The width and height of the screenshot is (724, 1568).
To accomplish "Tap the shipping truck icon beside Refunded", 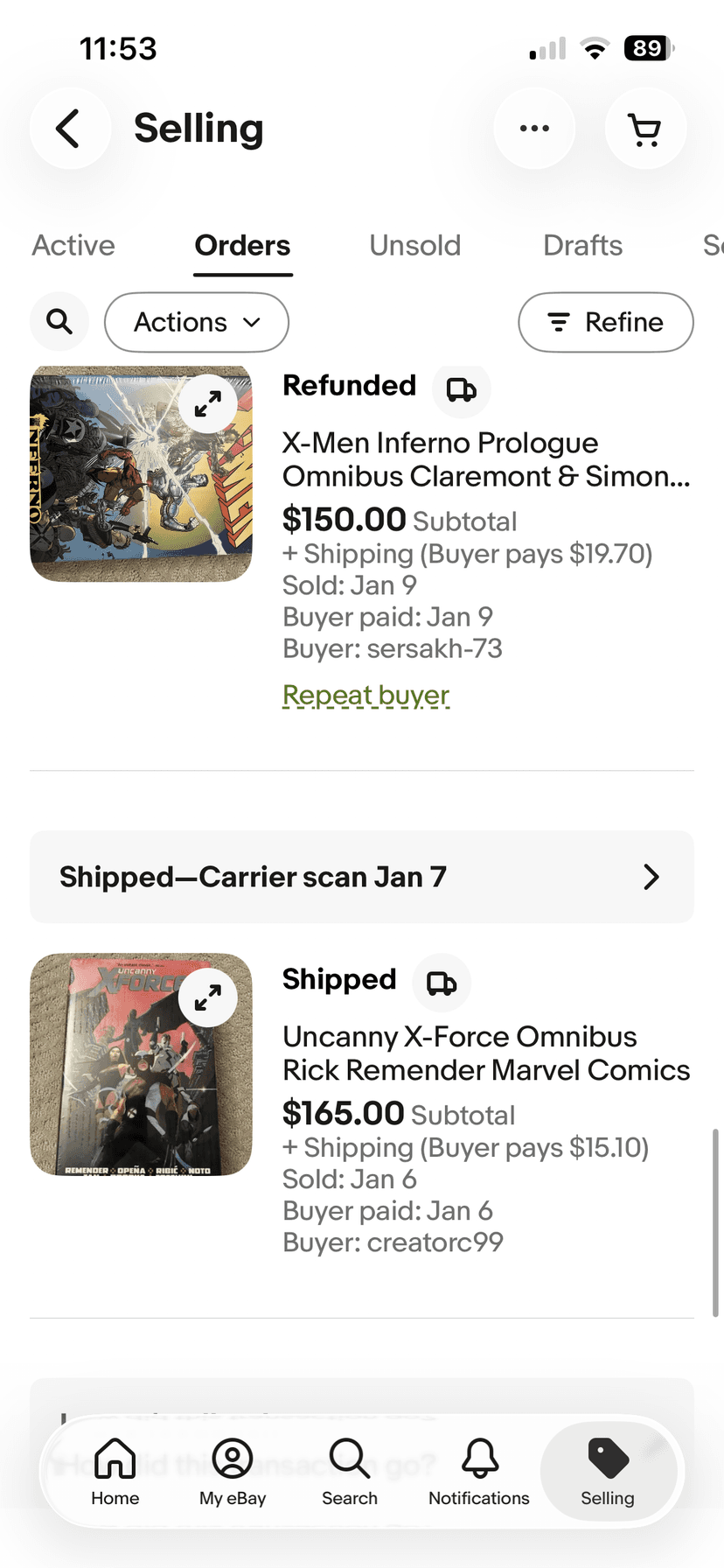I will (461, 390).
